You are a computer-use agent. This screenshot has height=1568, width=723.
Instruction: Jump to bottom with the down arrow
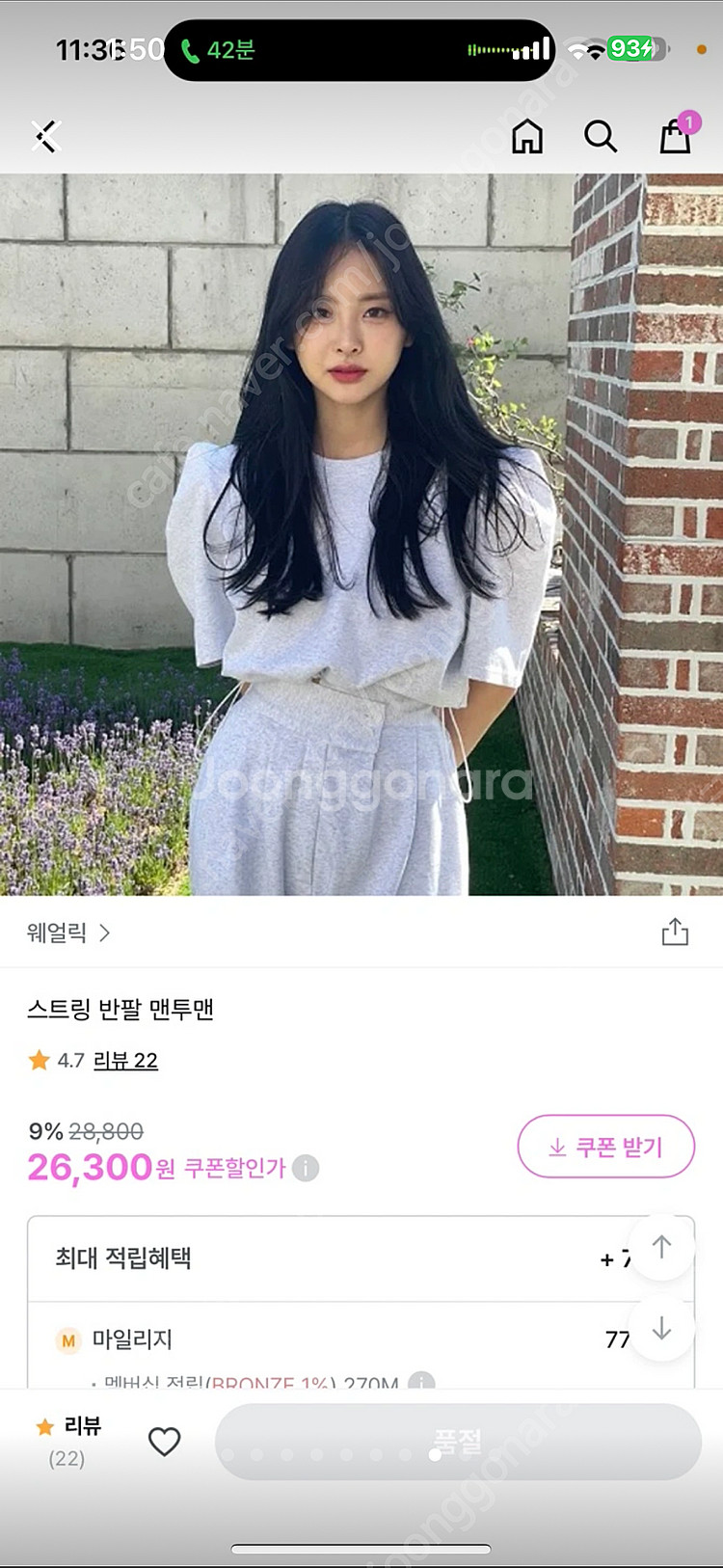pyautogui.click(x=661, y=1330)
